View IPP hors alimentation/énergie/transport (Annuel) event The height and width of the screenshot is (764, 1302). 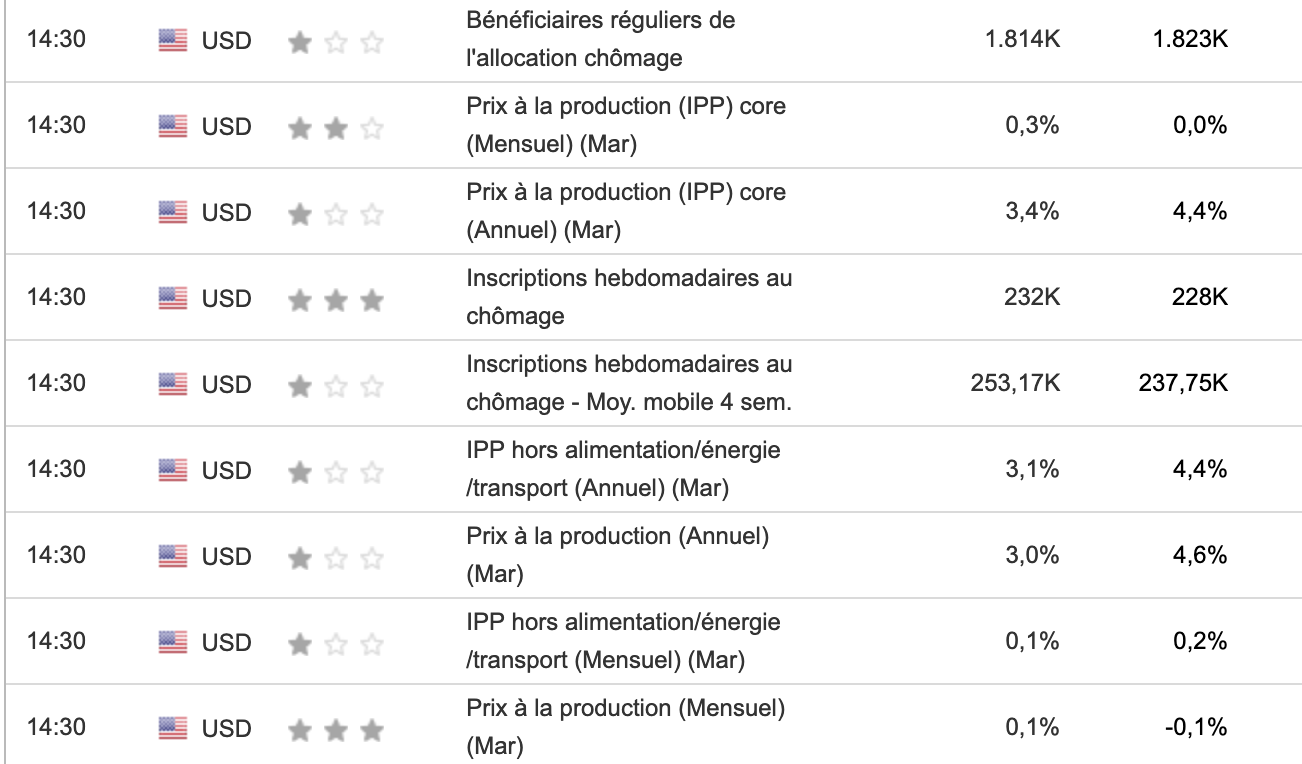coord(623,470)
